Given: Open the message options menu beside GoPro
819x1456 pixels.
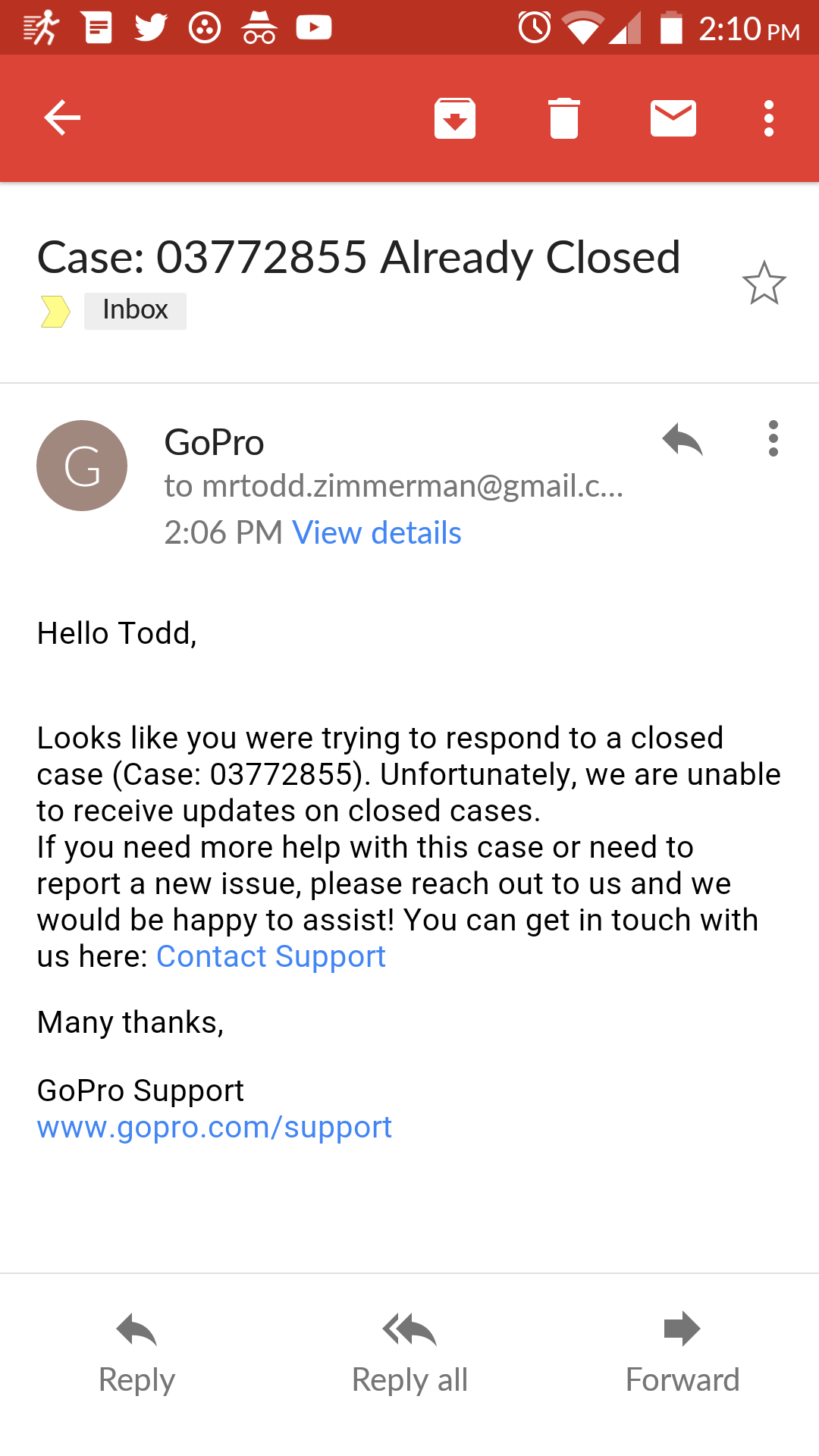Looking at the screenshot, I should coord(773,439).
